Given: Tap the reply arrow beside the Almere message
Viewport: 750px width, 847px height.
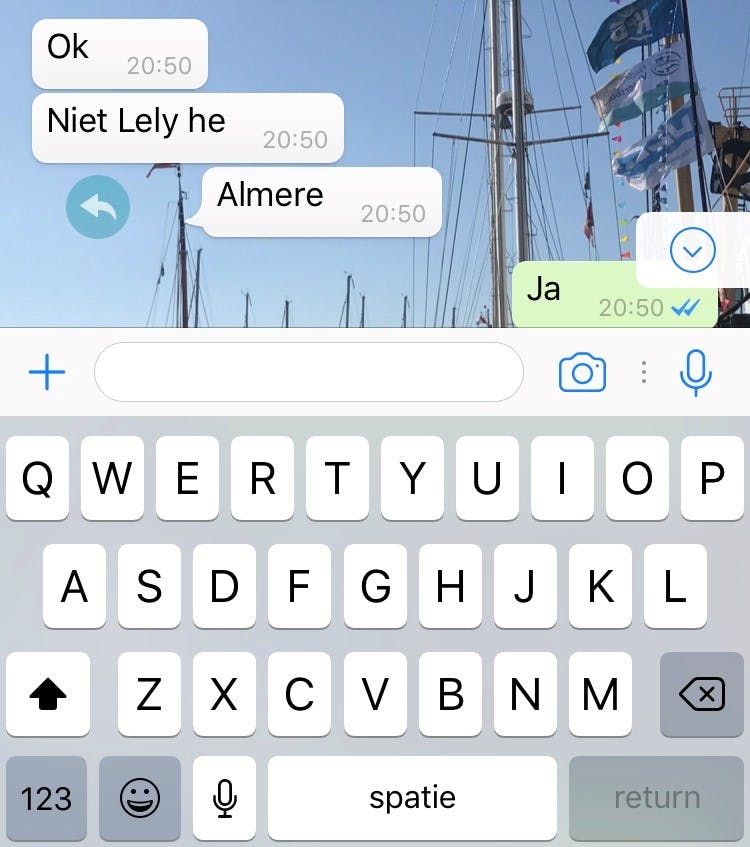Looking at the screenshot, I should (98, 207).
